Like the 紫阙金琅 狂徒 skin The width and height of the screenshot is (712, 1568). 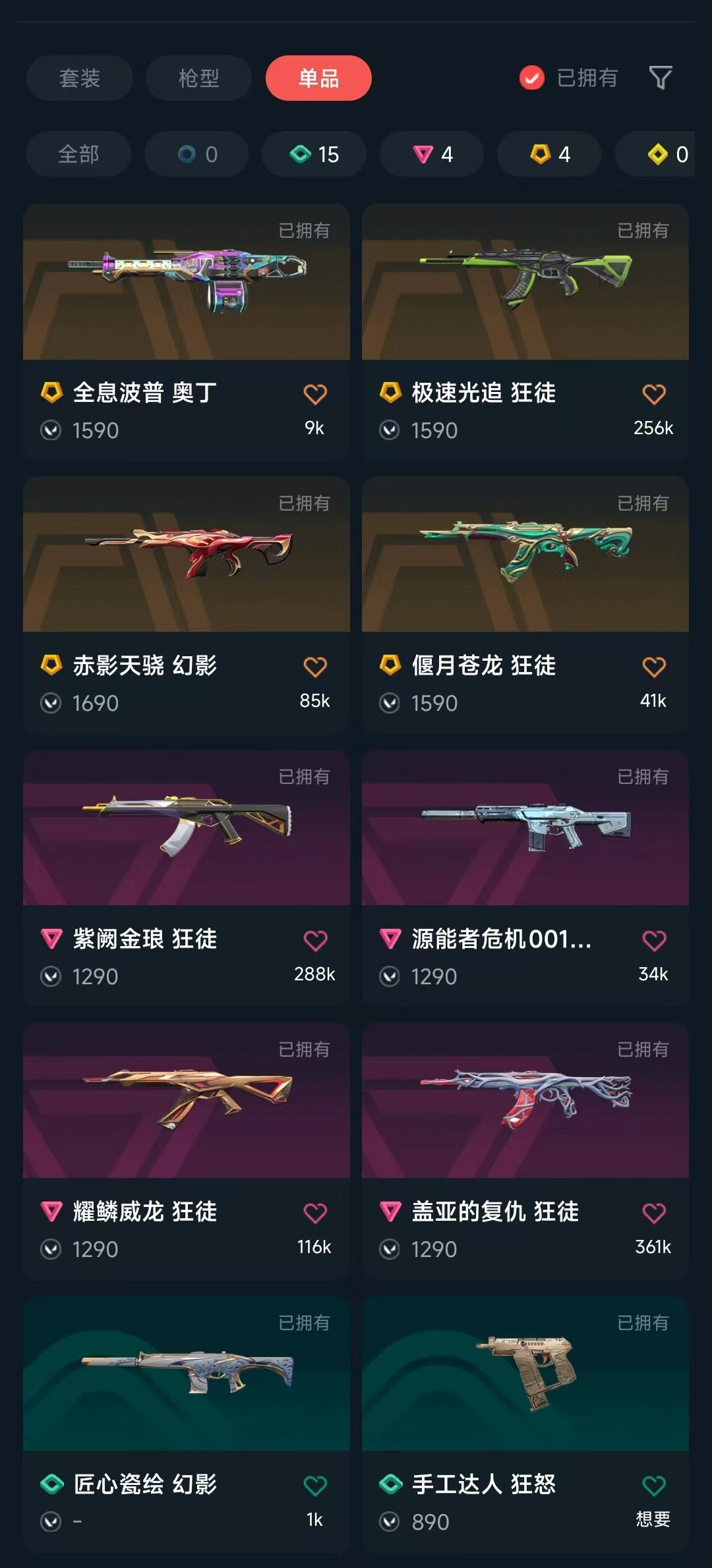[x=315, y=940]
